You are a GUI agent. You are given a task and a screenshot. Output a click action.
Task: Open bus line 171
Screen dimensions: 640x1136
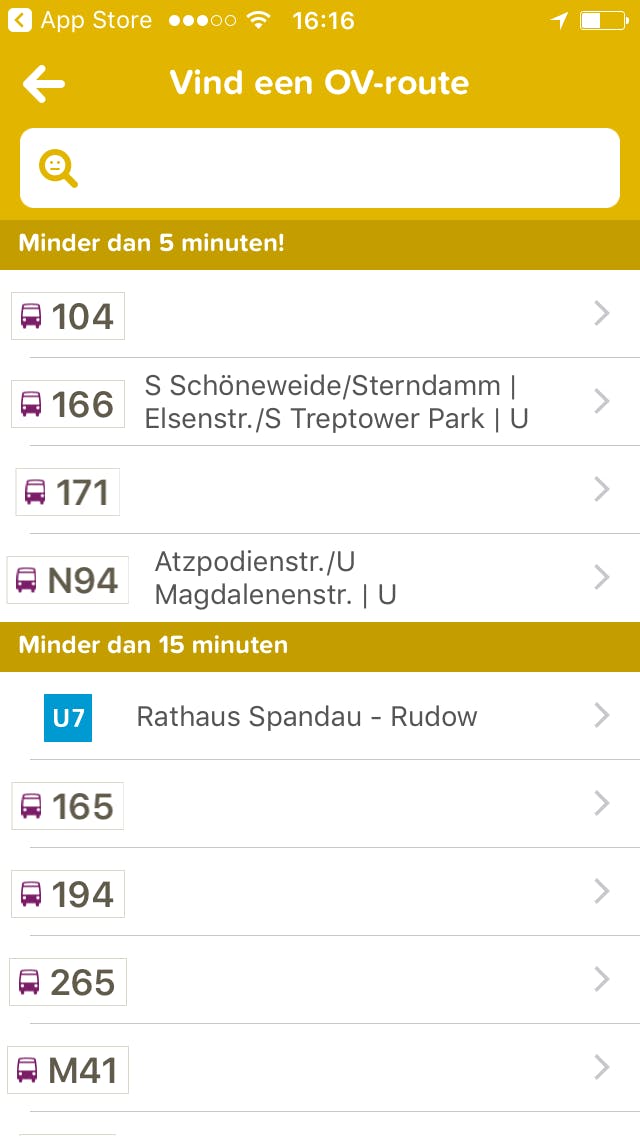(x=320, y=490)
